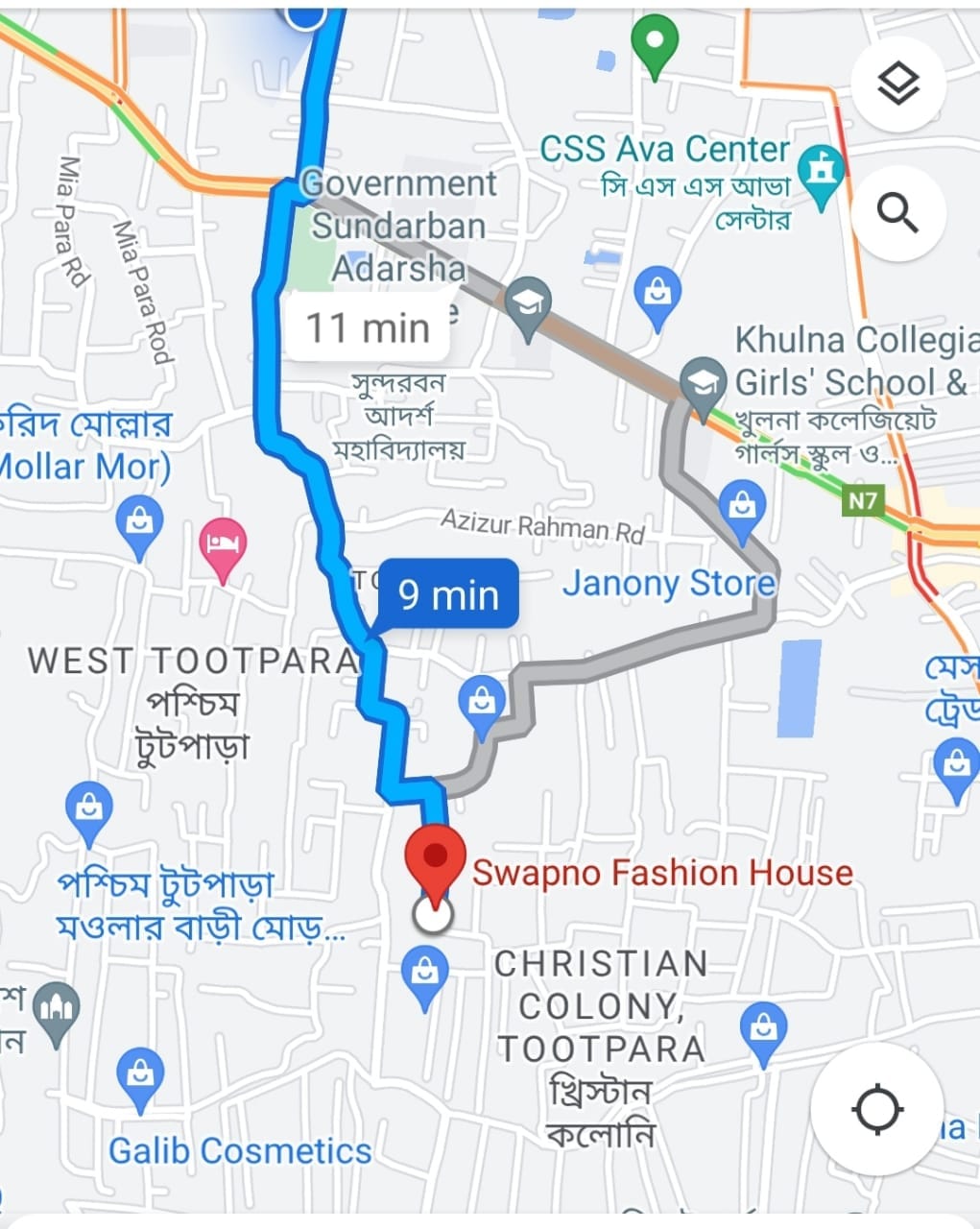Open the green pin near the top
The width and height of the screenshot is (980, 1229).
tap(655, 42)
